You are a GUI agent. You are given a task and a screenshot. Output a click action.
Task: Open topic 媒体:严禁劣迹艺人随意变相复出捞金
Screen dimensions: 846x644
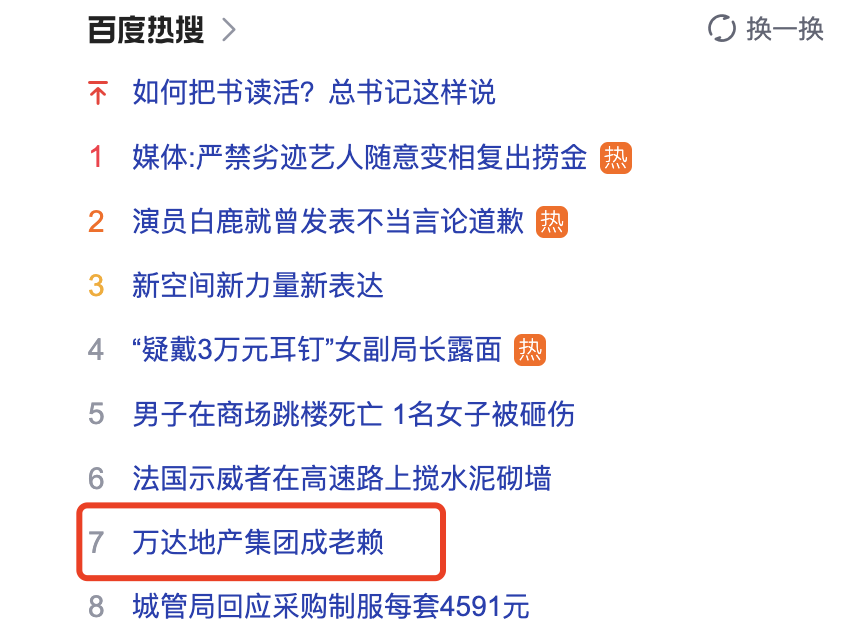pos(359,158)
